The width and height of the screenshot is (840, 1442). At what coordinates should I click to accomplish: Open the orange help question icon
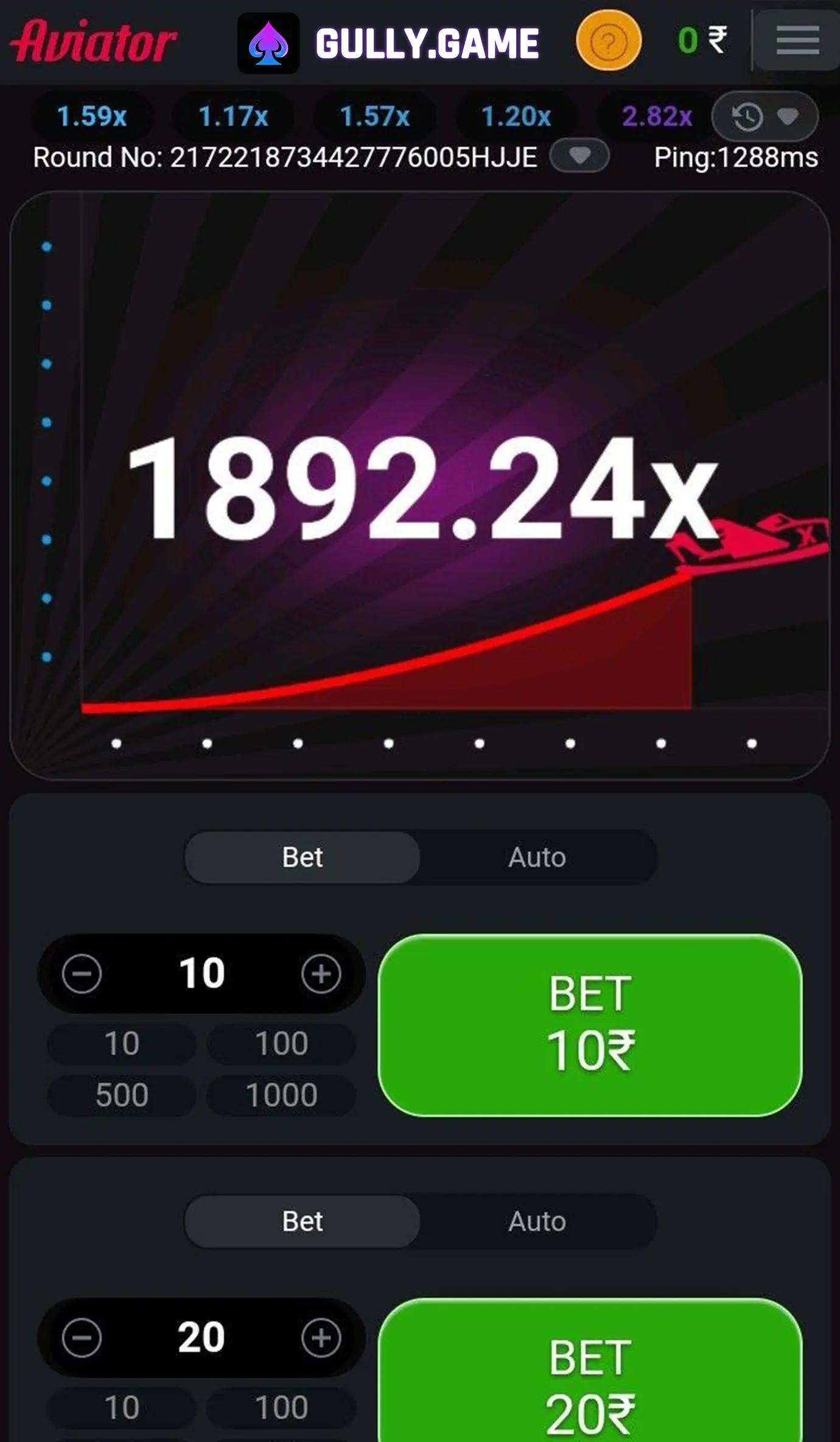click(608, 41)
